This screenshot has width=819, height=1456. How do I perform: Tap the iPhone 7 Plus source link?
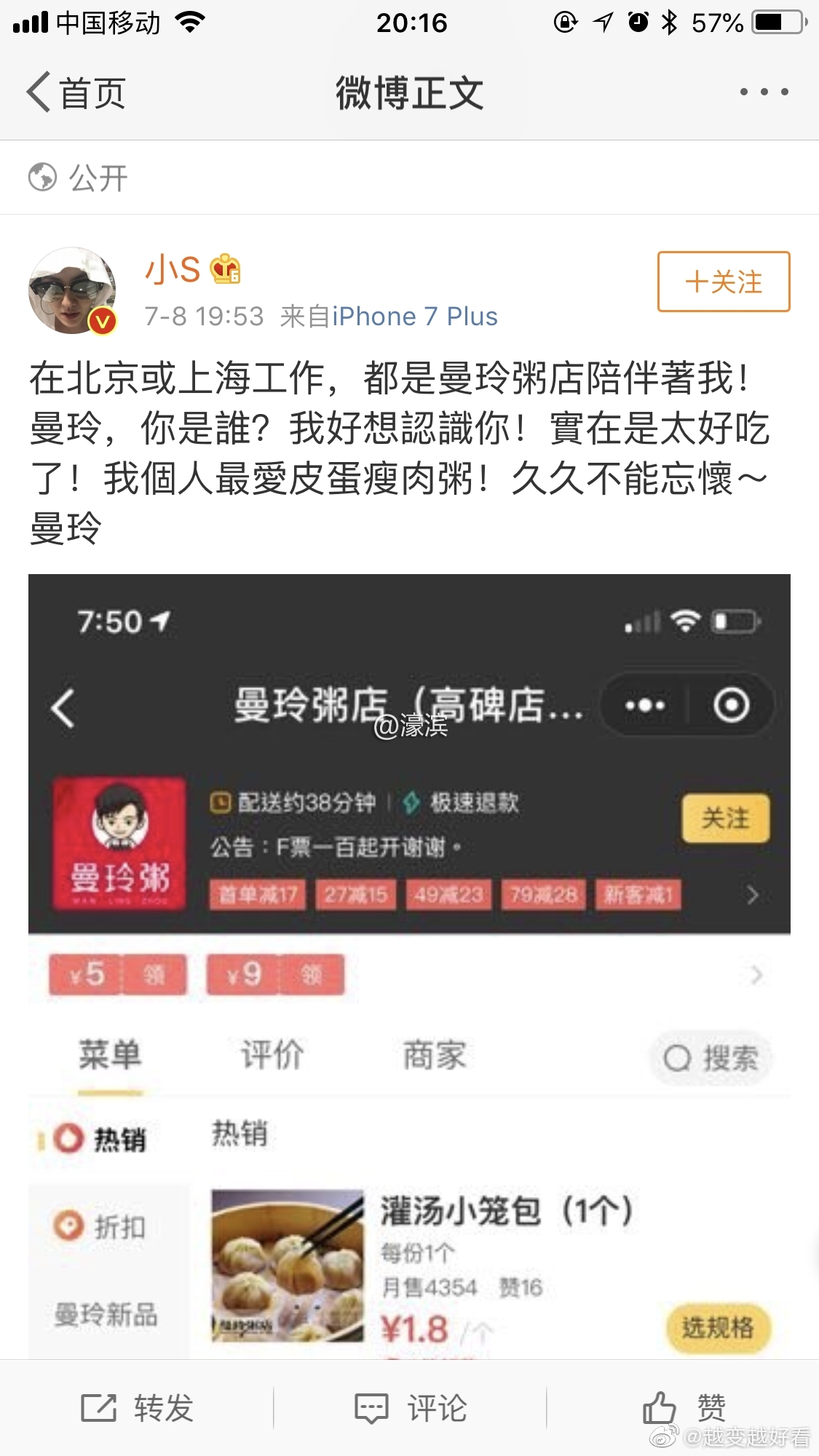[414, 317]
